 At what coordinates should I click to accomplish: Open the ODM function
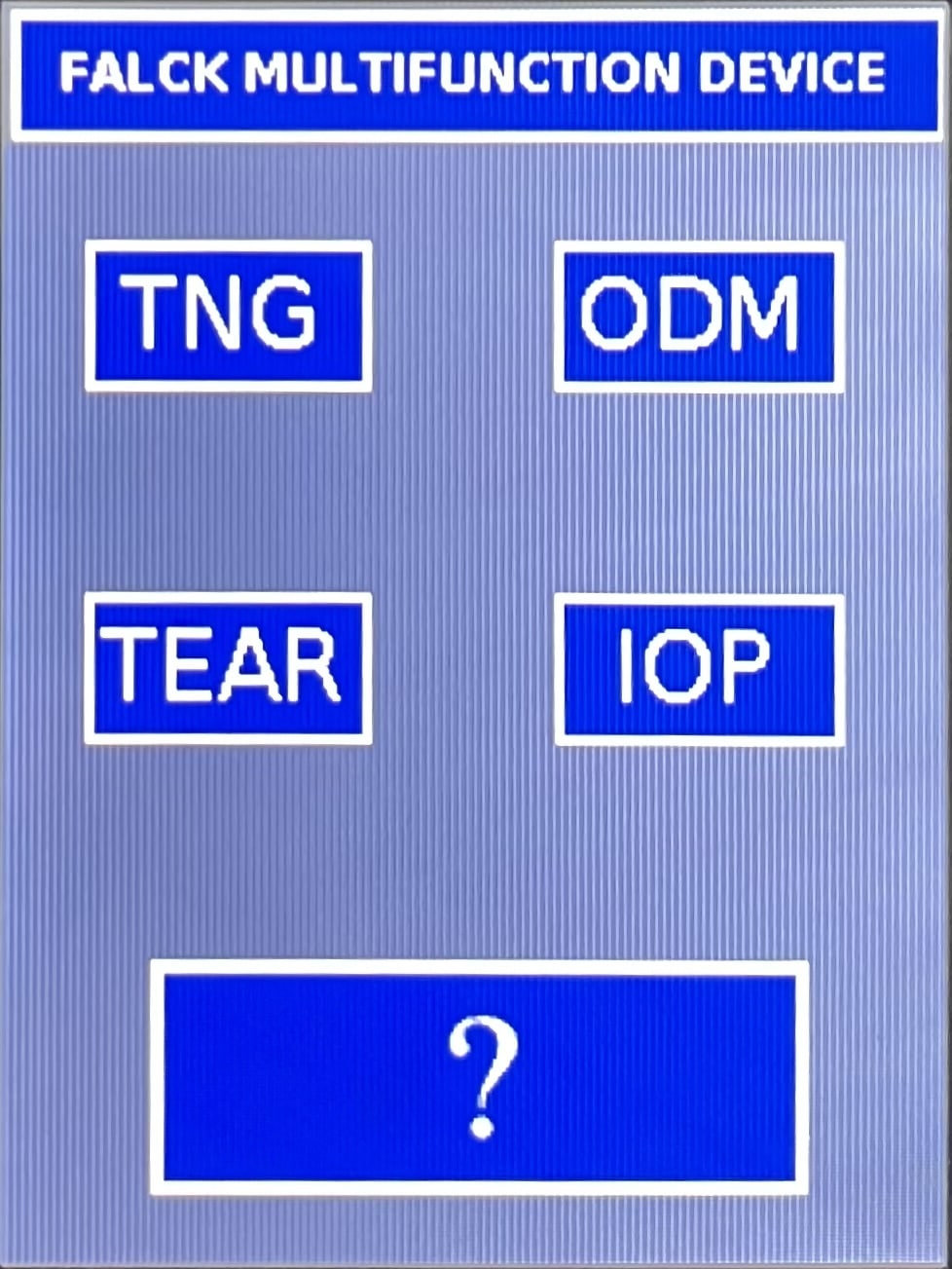point(699,317)
